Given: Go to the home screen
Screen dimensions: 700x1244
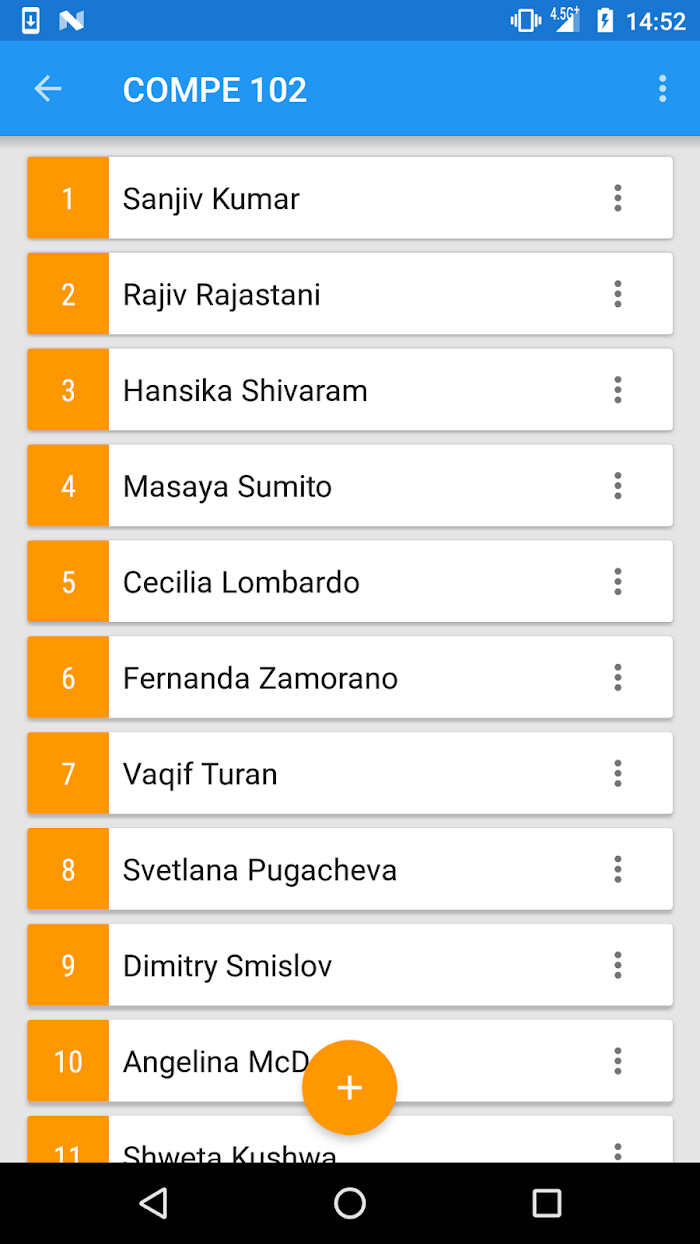Looking at the screenshot, I should pyautogui.click(x=350, y=1203).
